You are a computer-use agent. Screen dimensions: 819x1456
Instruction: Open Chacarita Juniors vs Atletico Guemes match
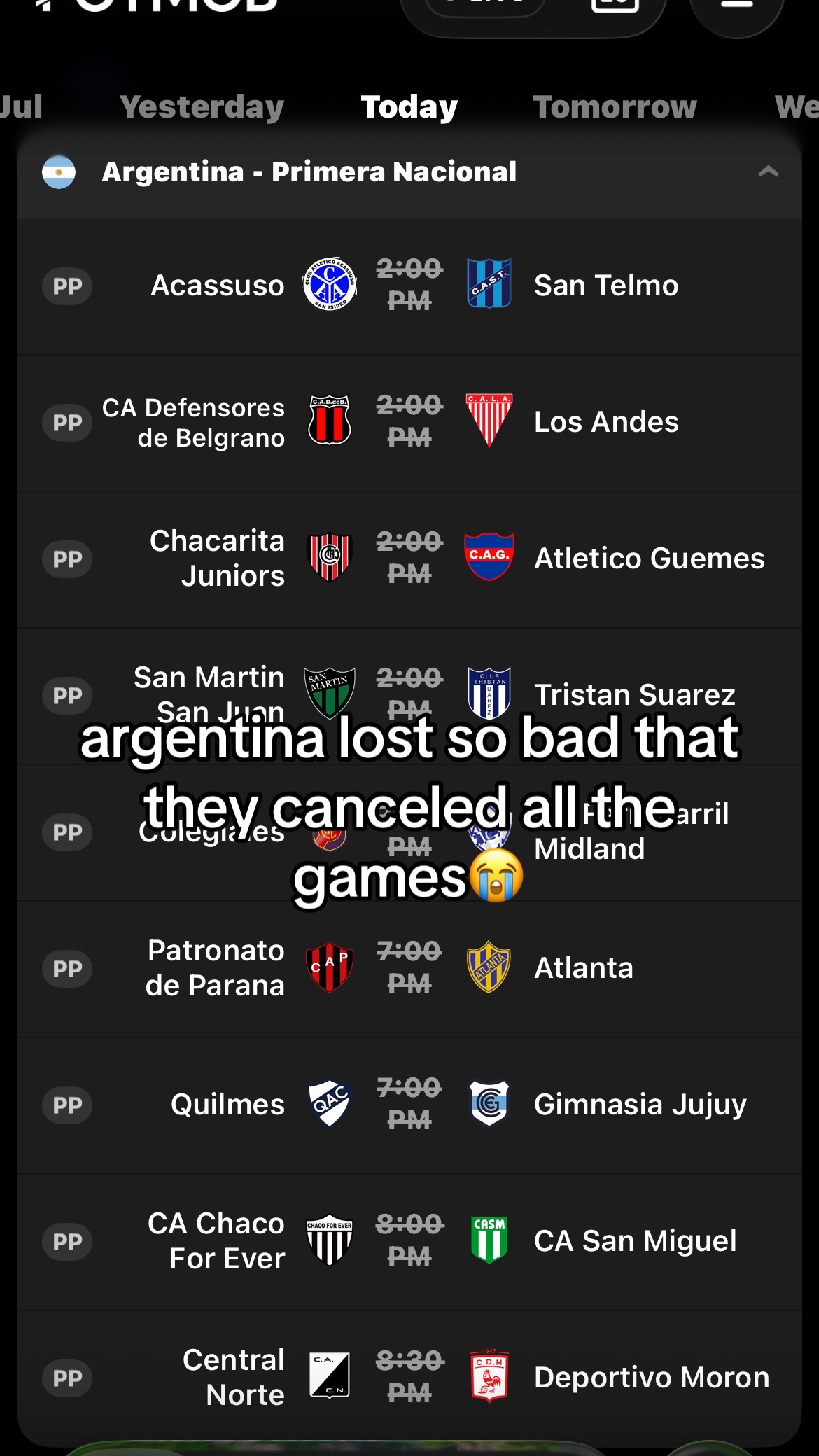pos(409,559)
